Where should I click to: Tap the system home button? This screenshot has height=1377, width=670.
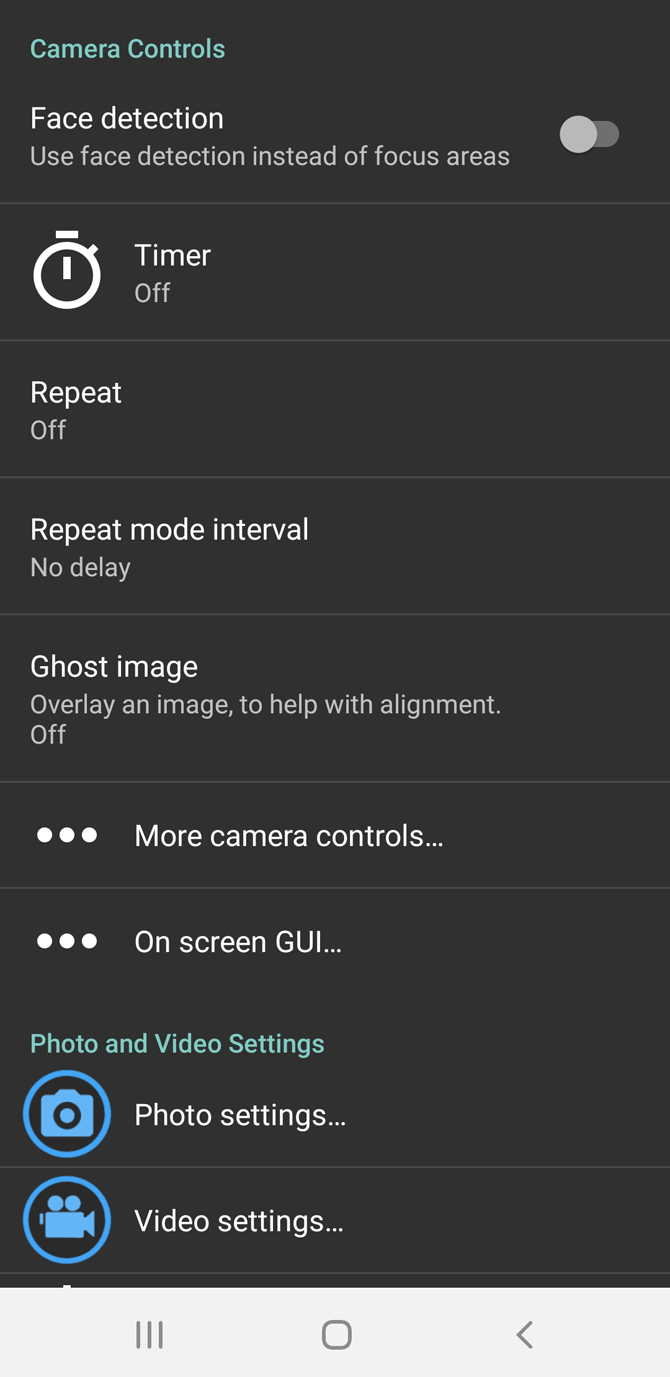pyautogui.click(x=336, y=1334)
